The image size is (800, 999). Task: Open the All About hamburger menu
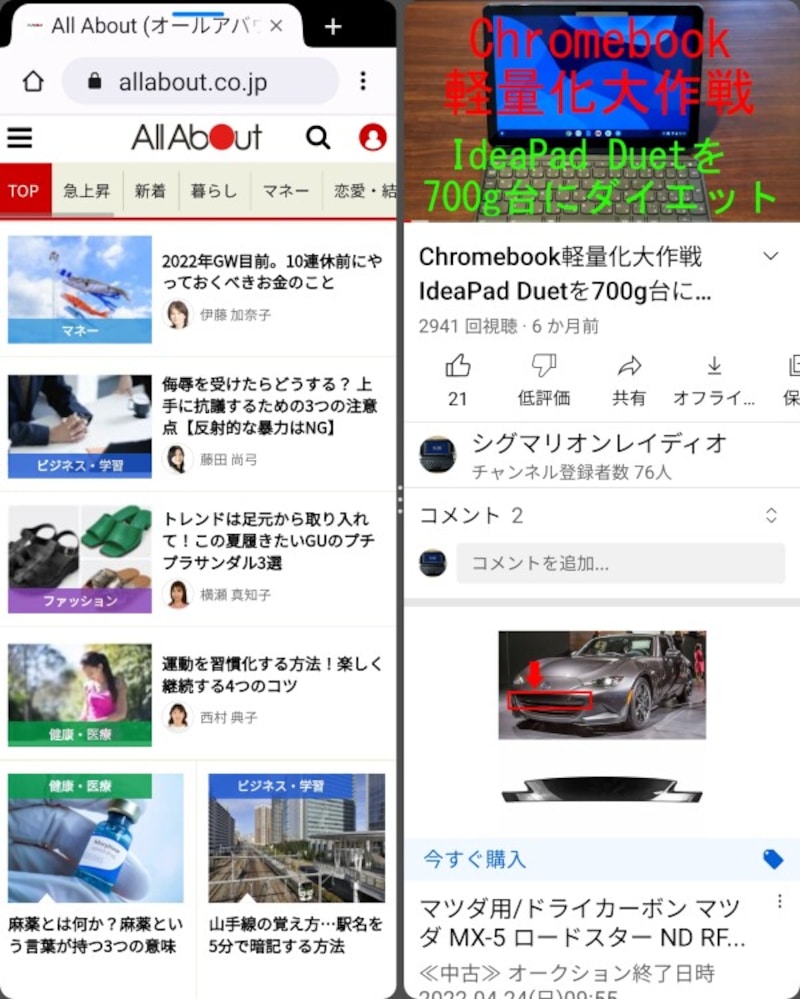point(20,138)
